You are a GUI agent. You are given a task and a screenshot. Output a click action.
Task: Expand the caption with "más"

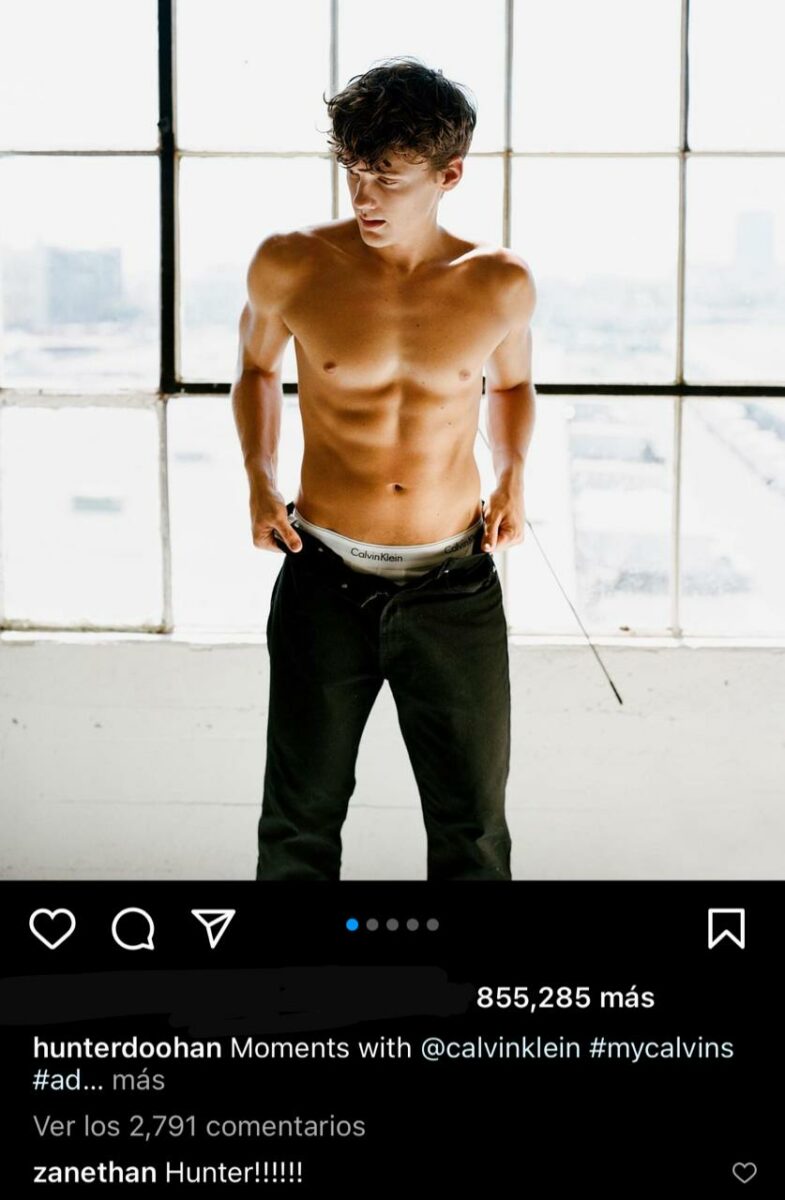point(138,1080)
